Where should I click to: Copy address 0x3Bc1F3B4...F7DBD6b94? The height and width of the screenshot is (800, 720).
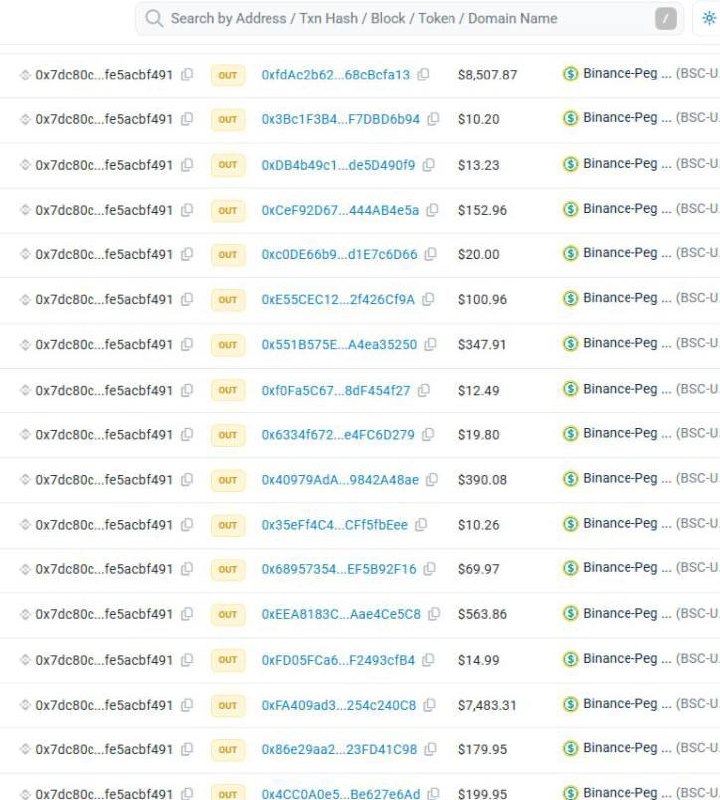(433, 119)
